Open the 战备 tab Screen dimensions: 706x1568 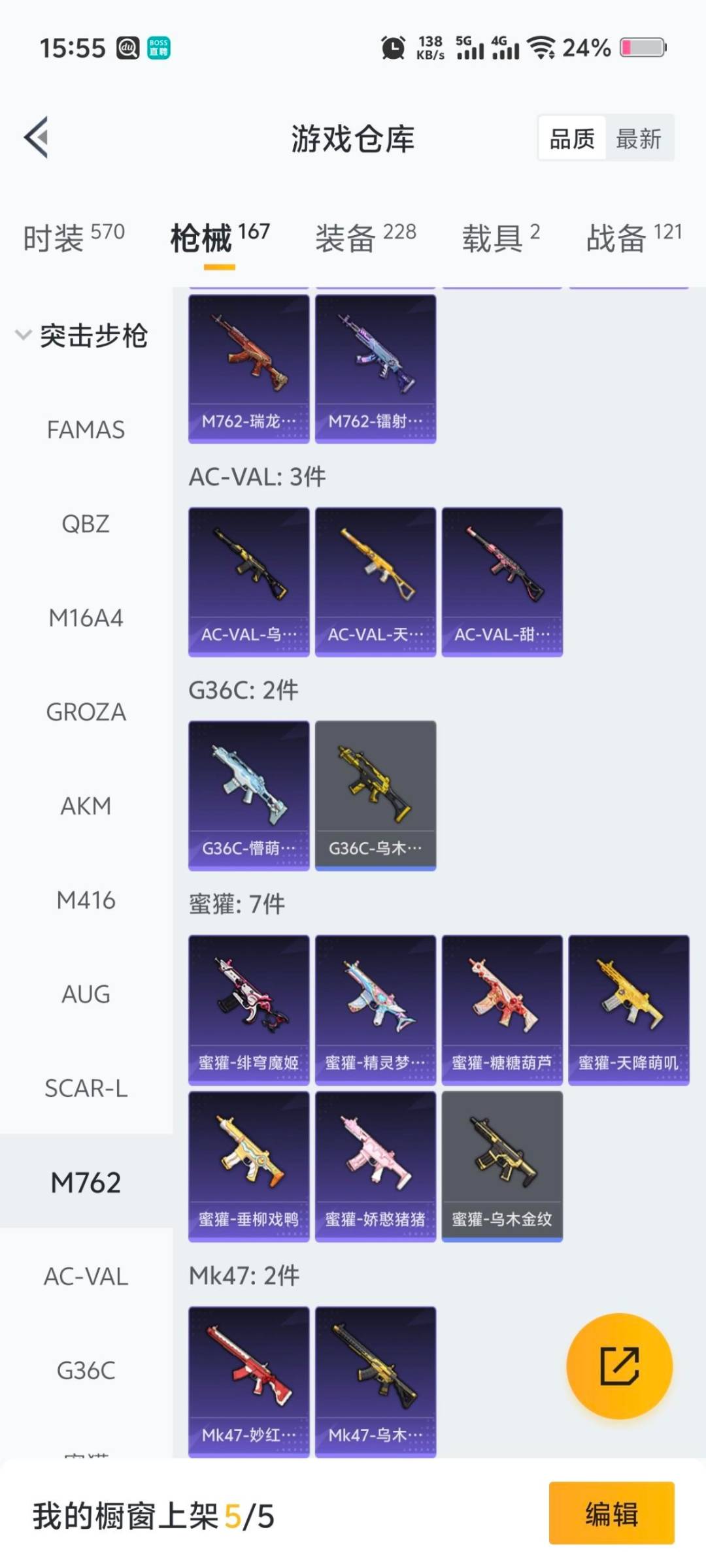coord(633,237)
